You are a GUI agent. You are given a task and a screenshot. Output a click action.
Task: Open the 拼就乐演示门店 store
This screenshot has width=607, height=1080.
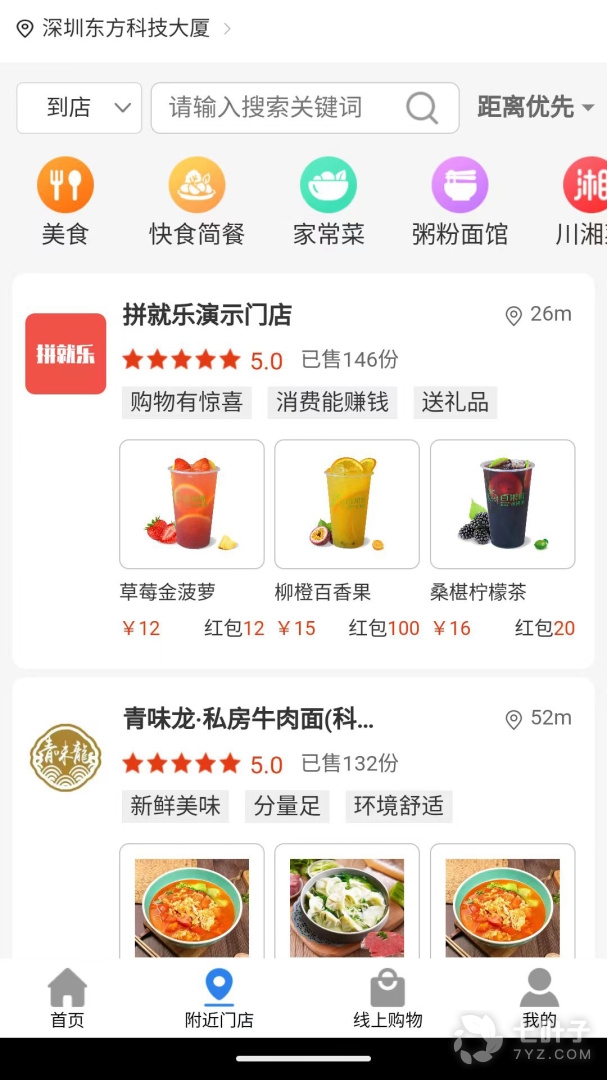pyautogui.click(x=207, y=316)
